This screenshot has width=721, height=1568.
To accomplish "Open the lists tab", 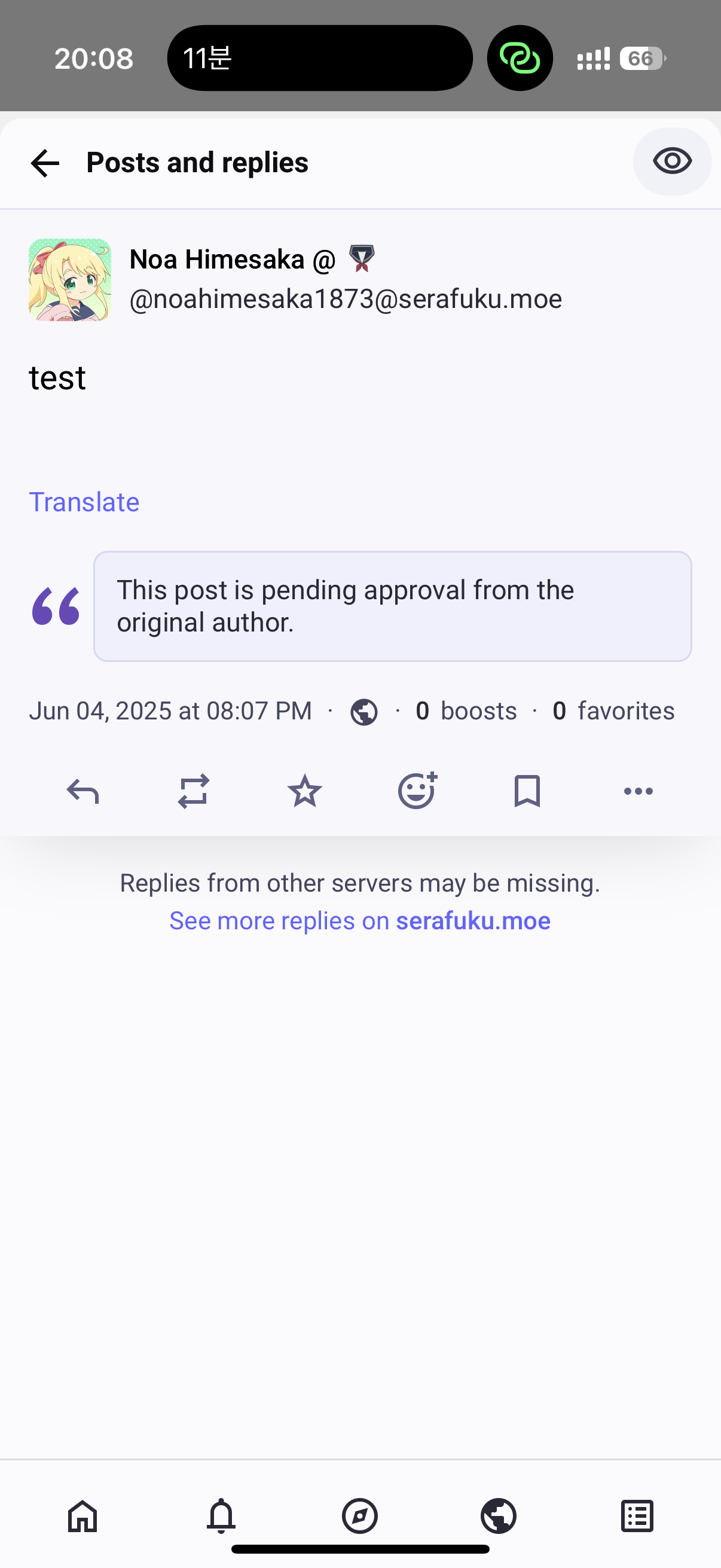I will coord(637,1515).
